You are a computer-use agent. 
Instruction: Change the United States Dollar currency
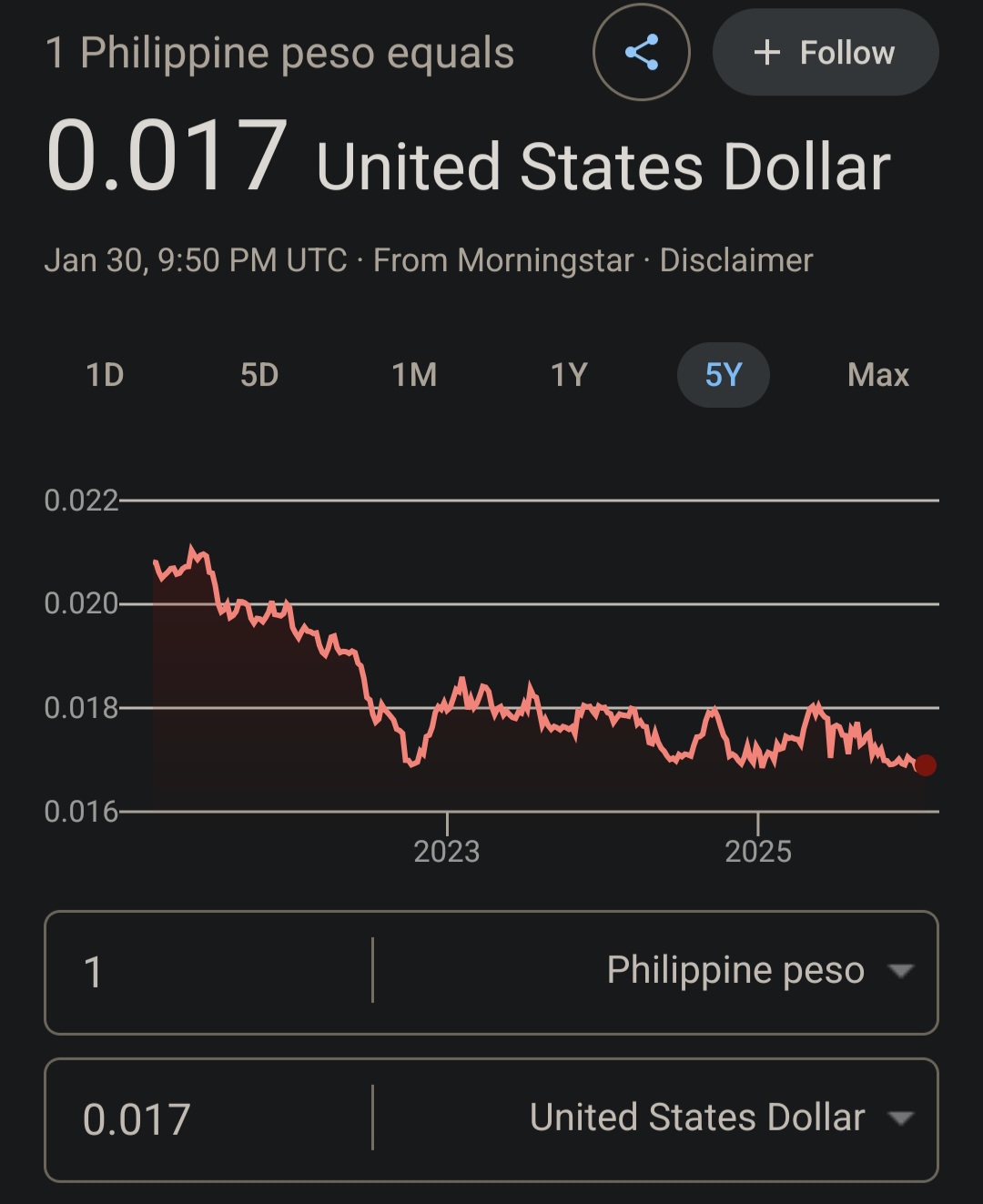point(719,1118)
